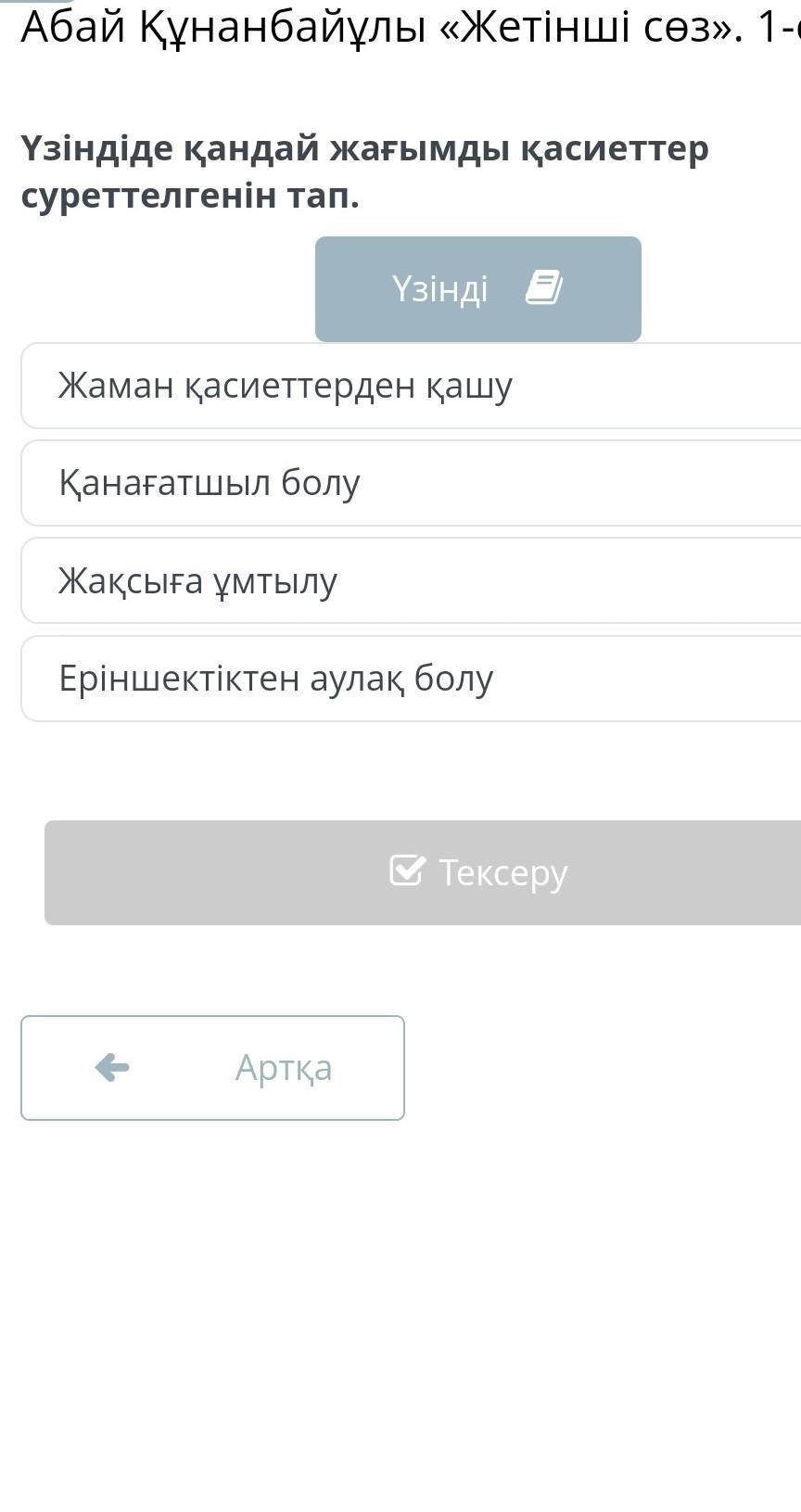Tap the Тексеру check button
The width and height of the screenshot is (801, 1512).
pos(423,872)
